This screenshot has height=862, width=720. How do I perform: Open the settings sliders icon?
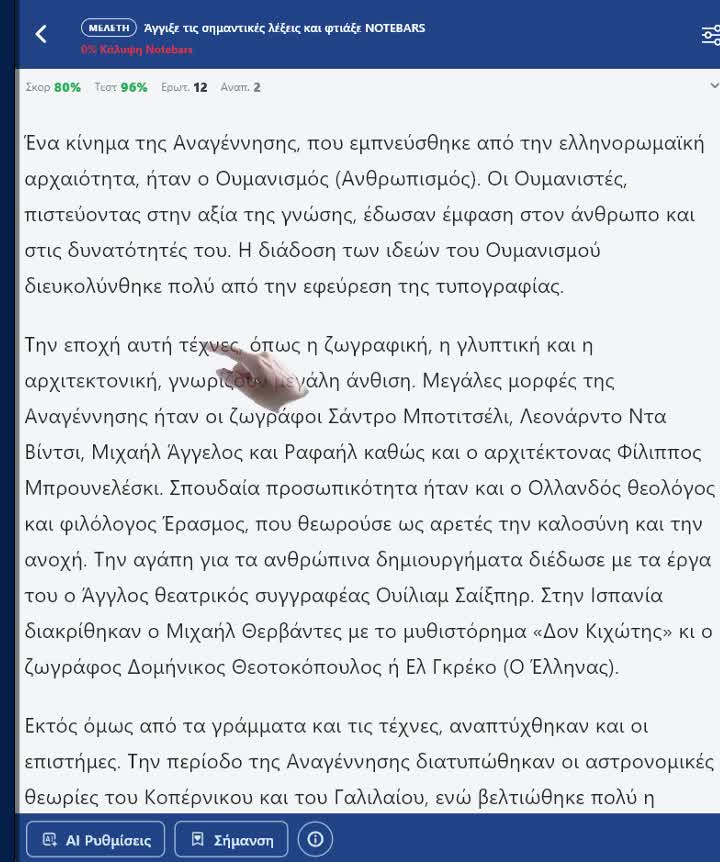[711, 35]
